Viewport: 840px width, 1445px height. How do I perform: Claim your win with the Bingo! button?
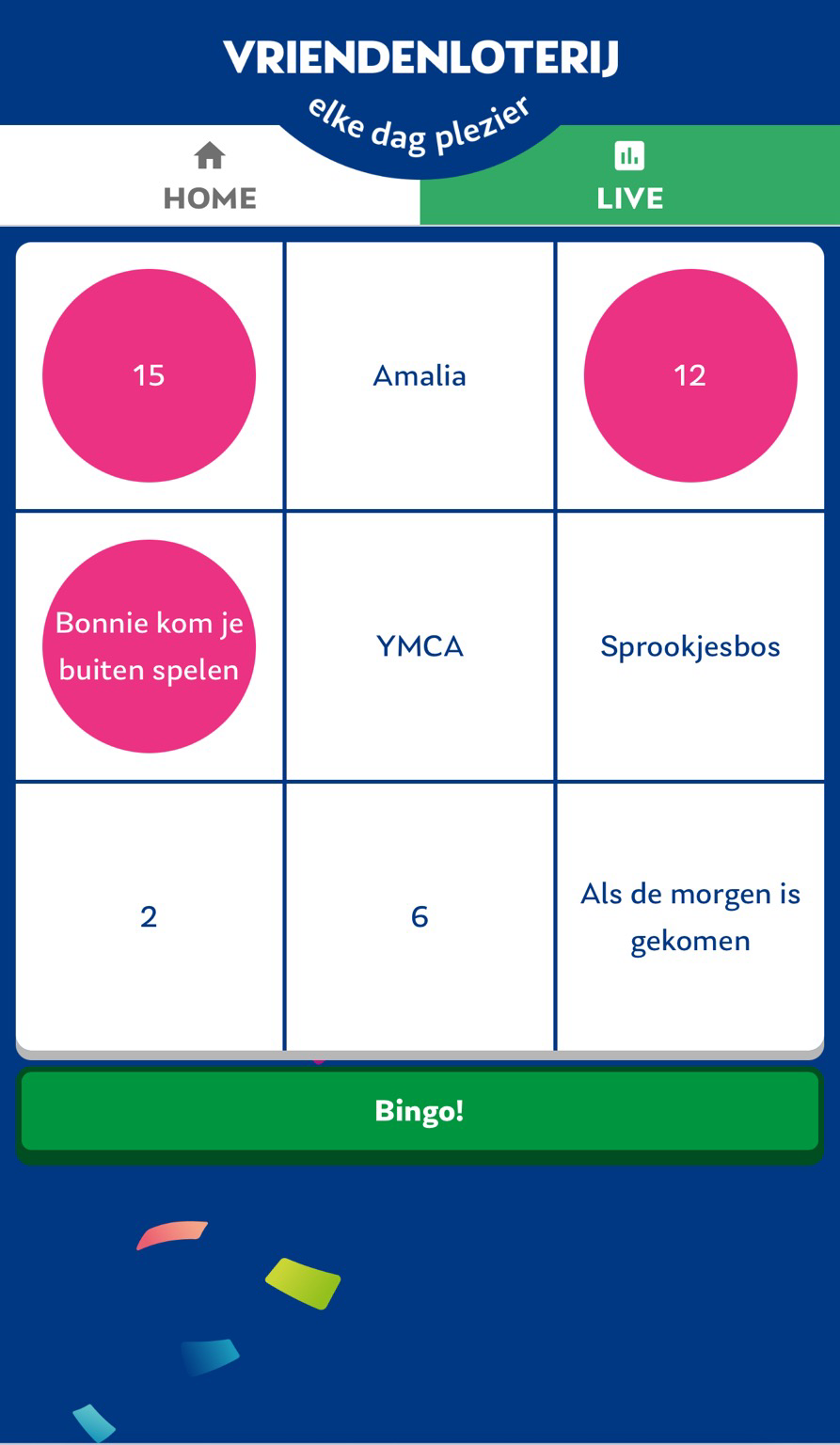[x=420, y=1111]
